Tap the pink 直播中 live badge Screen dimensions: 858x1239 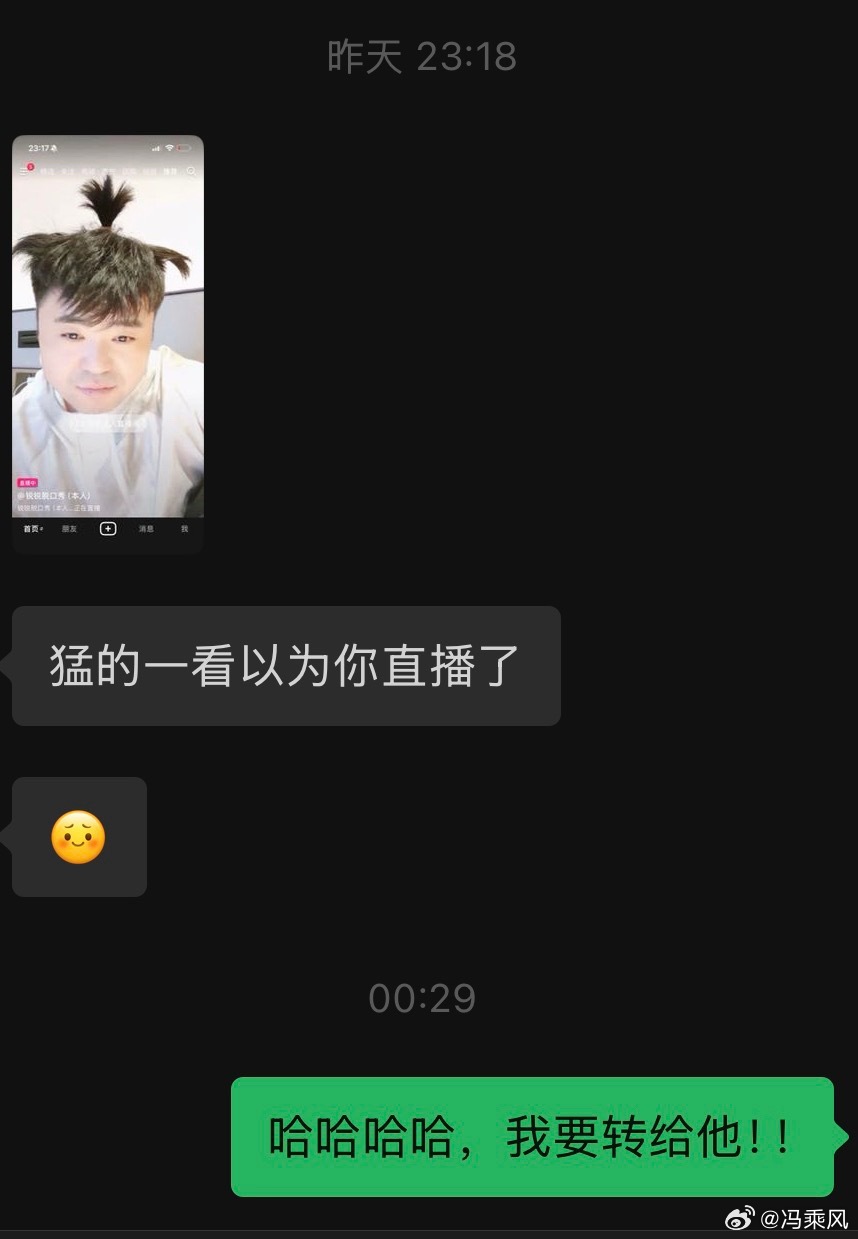[x=28, y=483]
